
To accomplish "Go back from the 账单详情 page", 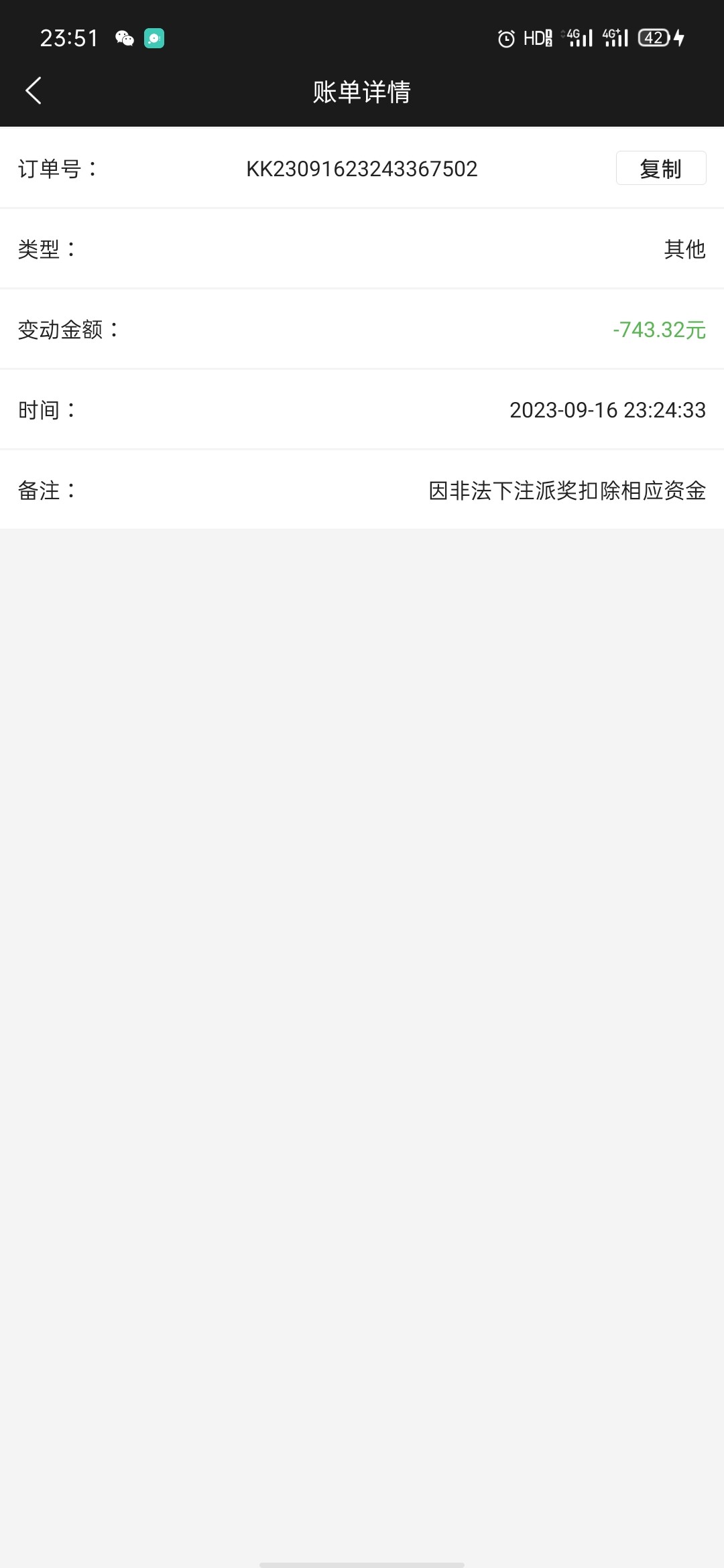I will click(x=34, y=90).
